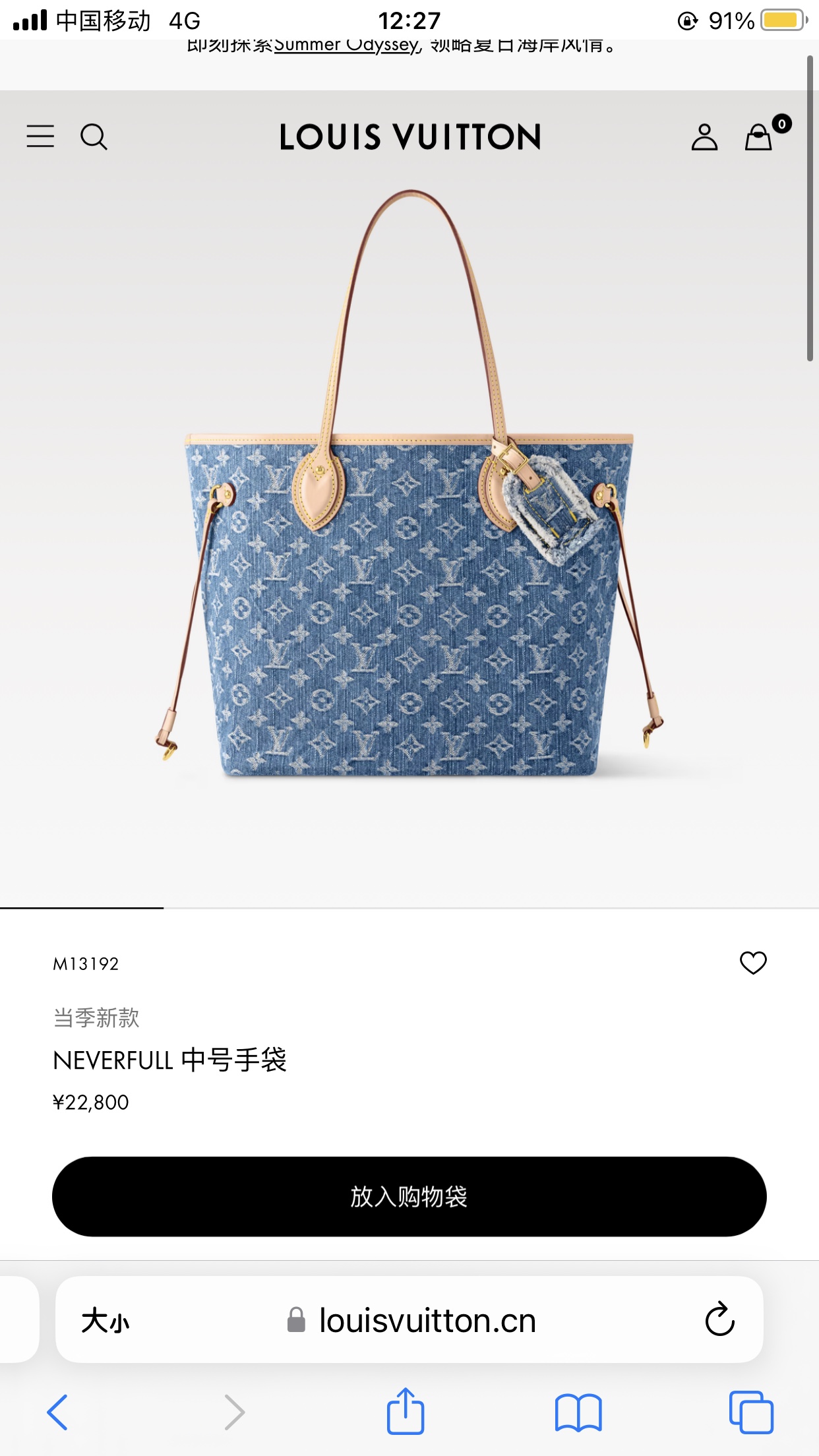Tap the louisvuitton.cn address bar
This screenshot has height=1456, width=819.
coord(427,1321)
